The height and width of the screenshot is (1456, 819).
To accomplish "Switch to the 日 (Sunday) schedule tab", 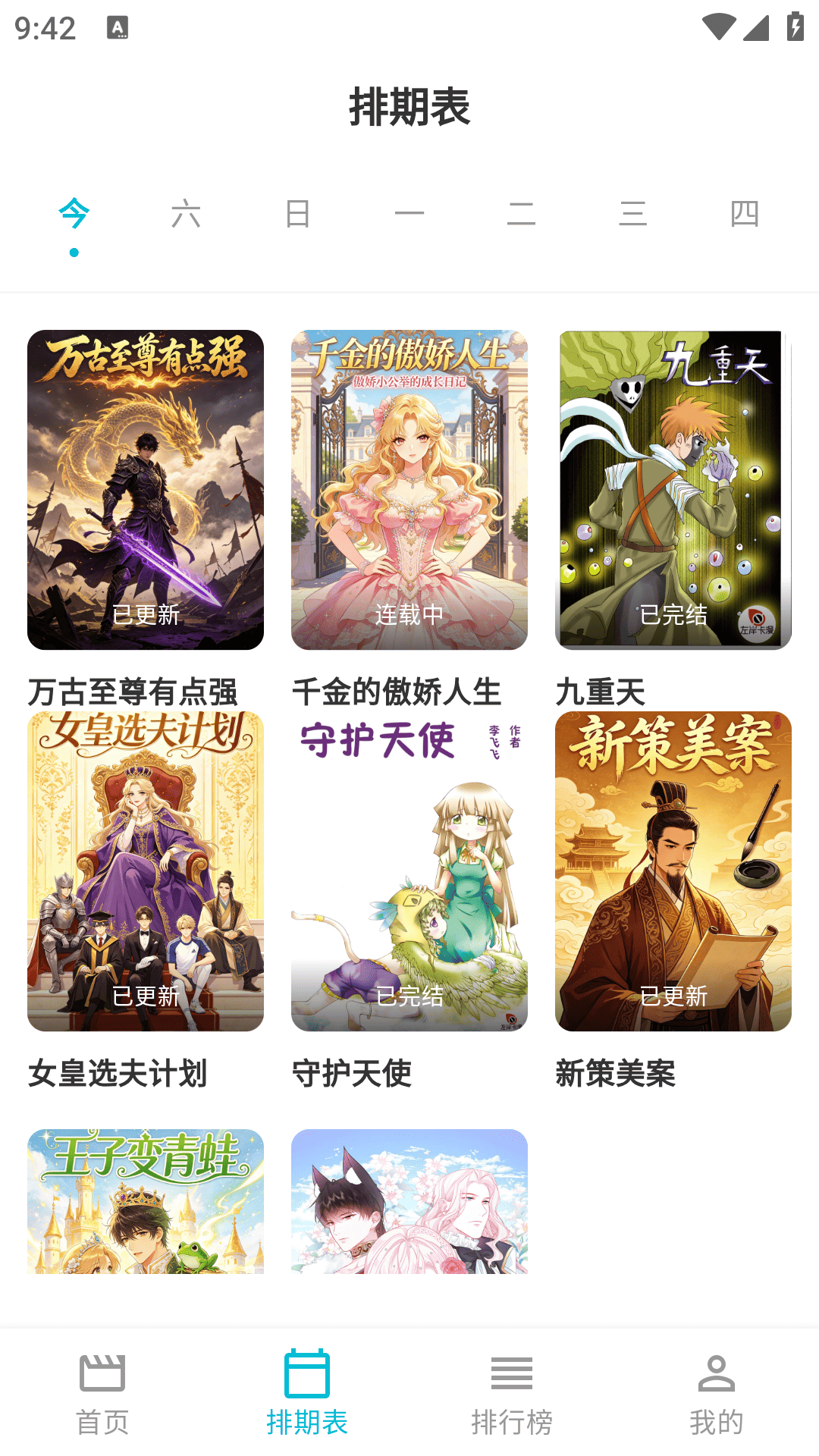I will (x=298, y=215).
